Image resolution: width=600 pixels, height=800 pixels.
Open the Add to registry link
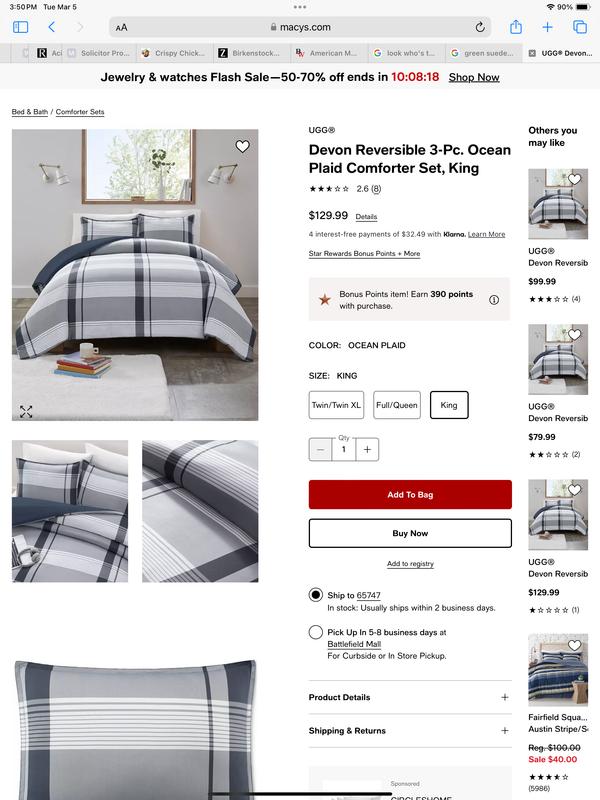[x=410, y=564]
